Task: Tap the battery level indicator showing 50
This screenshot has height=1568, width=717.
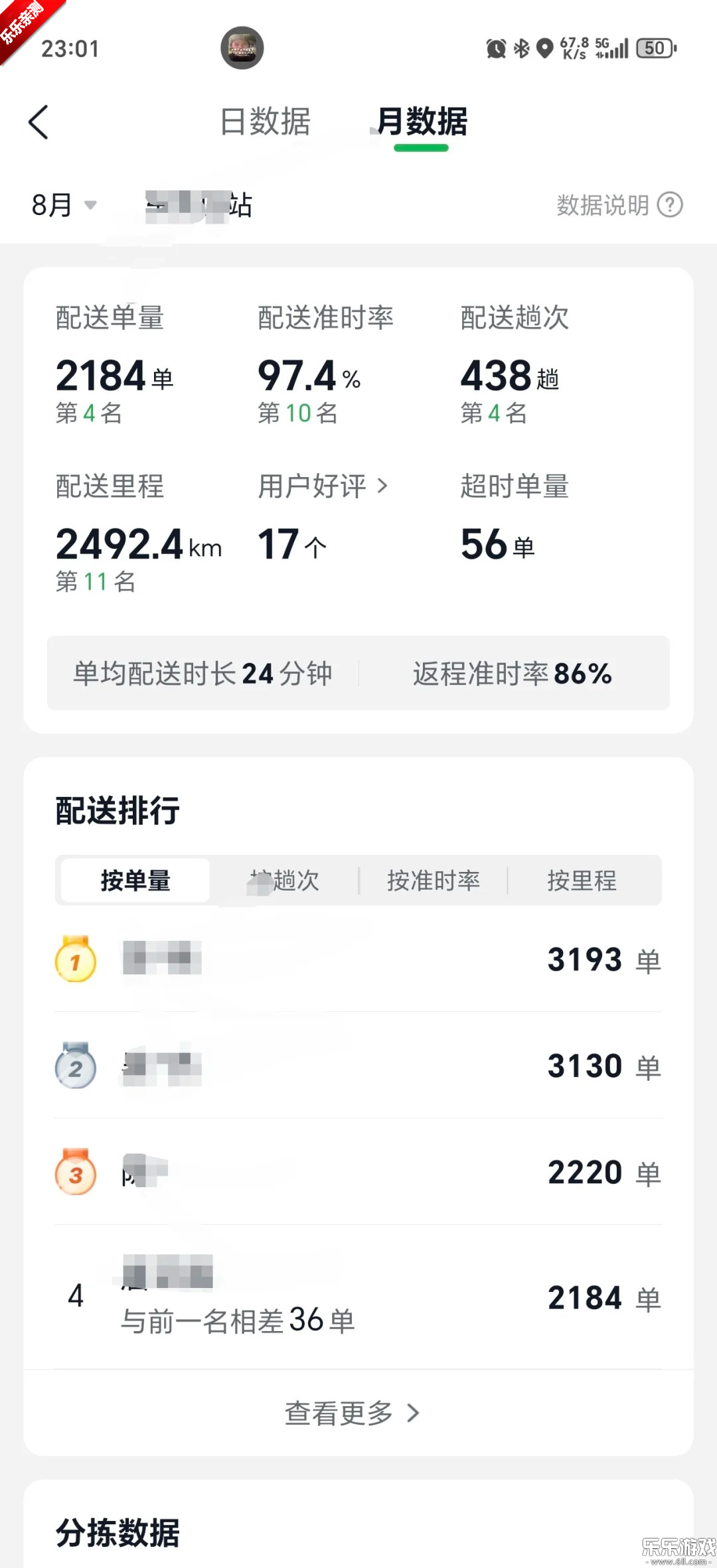Action: click(655, 48)
